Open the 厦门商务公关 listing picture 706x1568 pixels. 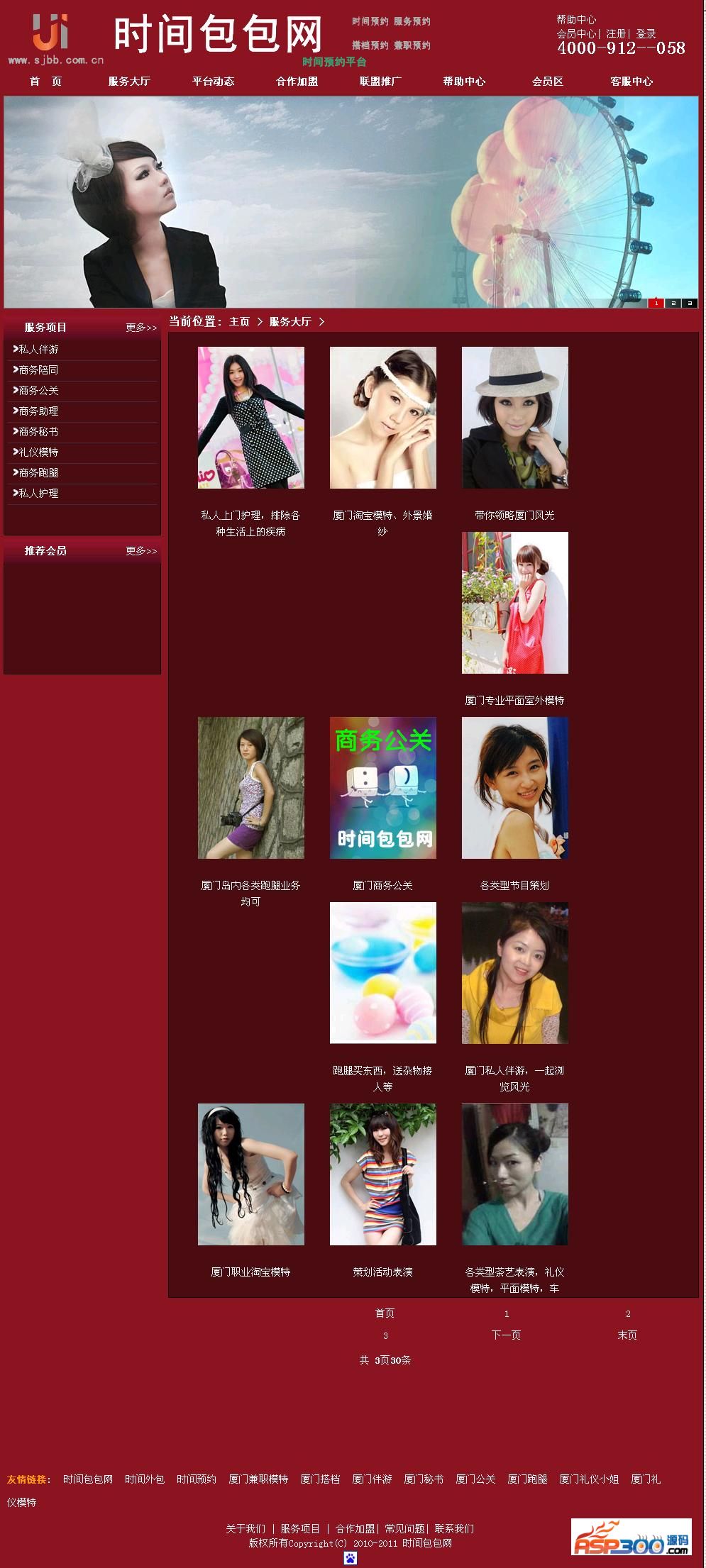click(x=383, y=788)
